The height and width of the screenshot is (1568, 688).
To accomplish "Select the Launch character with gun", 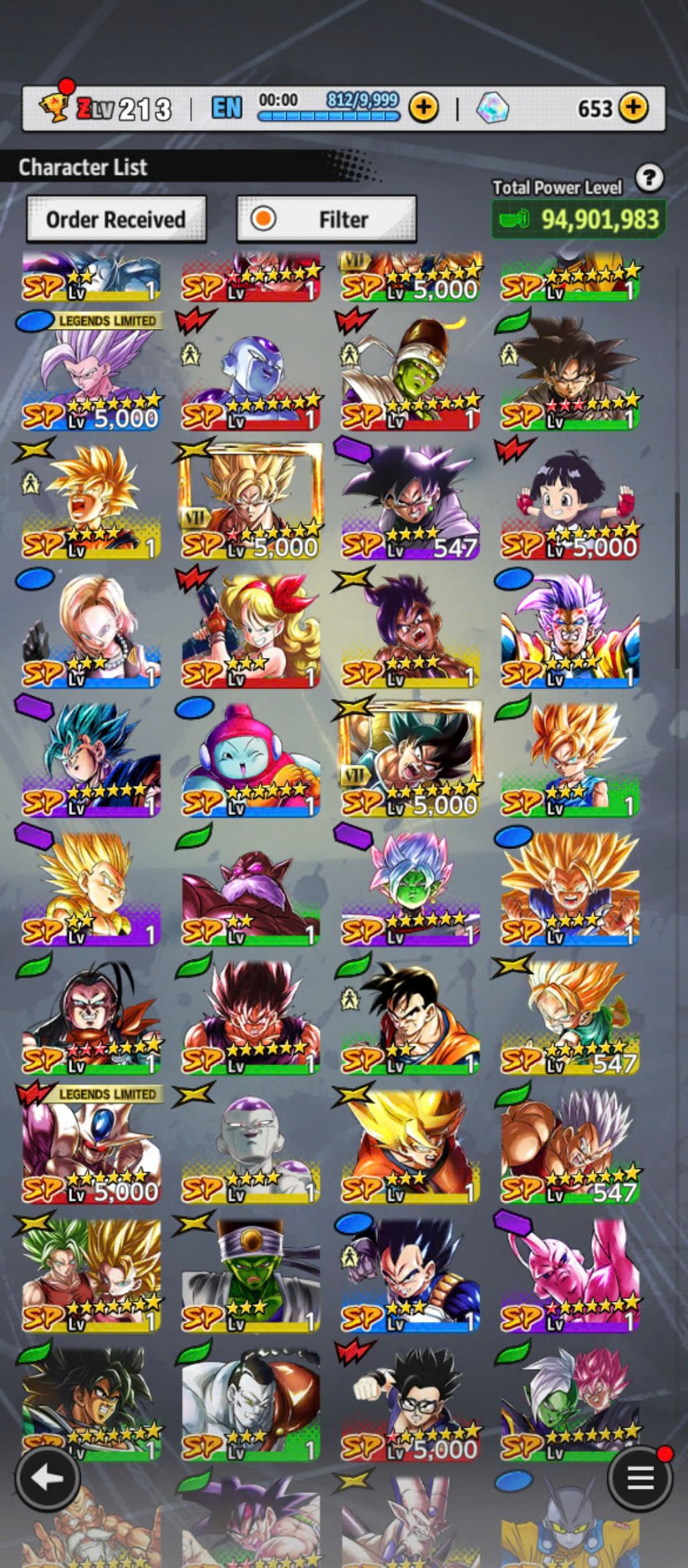I will coord(250,631).
